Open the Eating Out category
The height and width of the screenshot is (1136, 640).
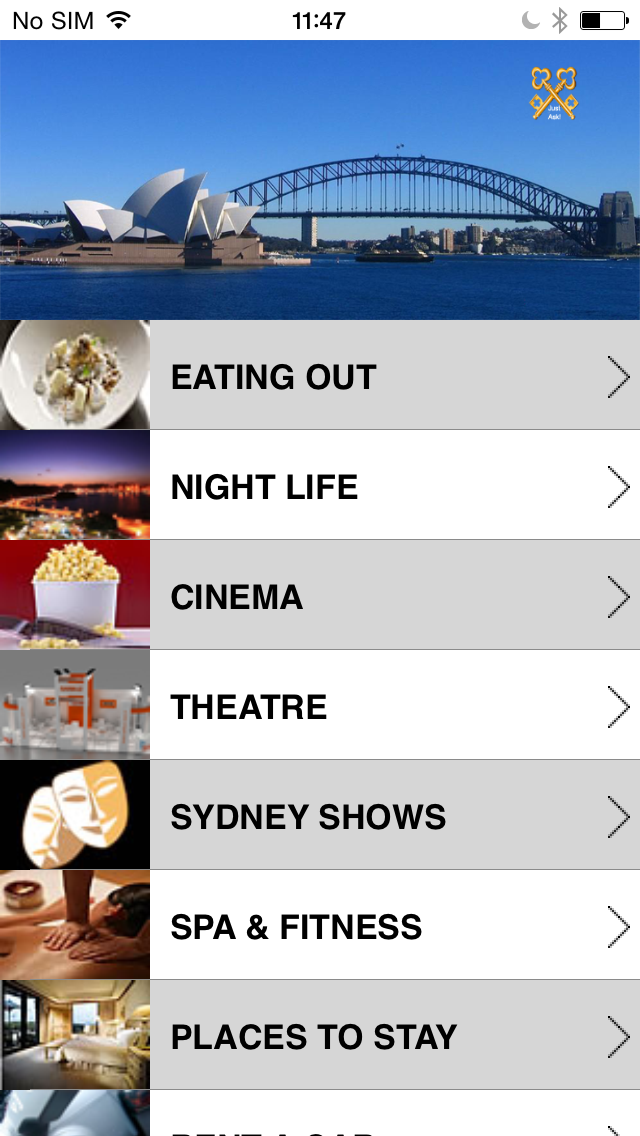(x=320, y=376)
